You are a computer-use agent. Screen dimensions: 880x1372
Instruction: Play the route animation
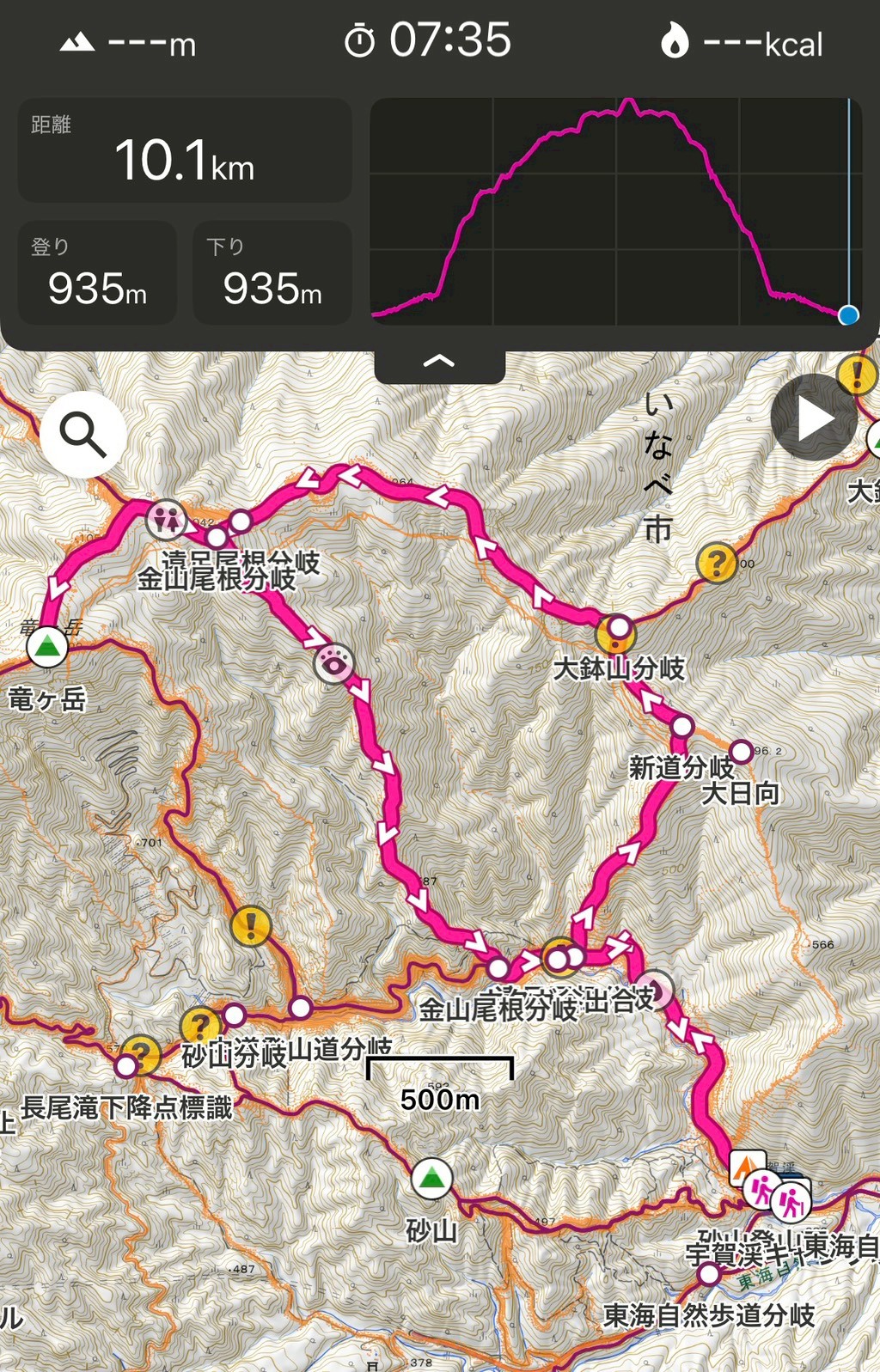coord(813,418)
